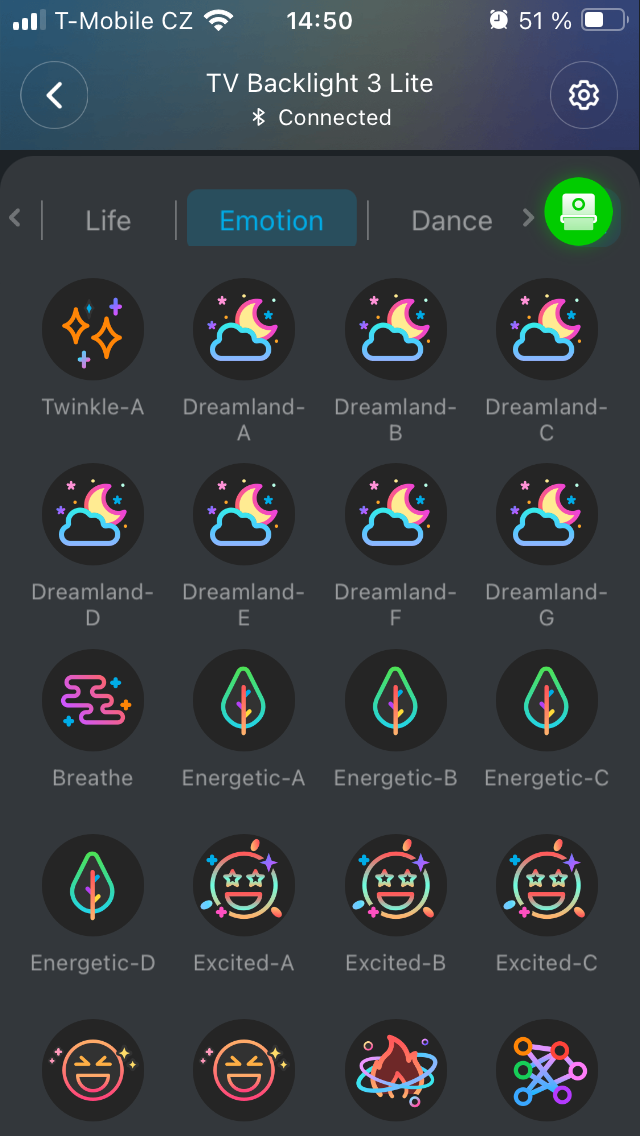The image size is (640, 1136).
Task: Tap the green floating device button
Action: (578, 211)
